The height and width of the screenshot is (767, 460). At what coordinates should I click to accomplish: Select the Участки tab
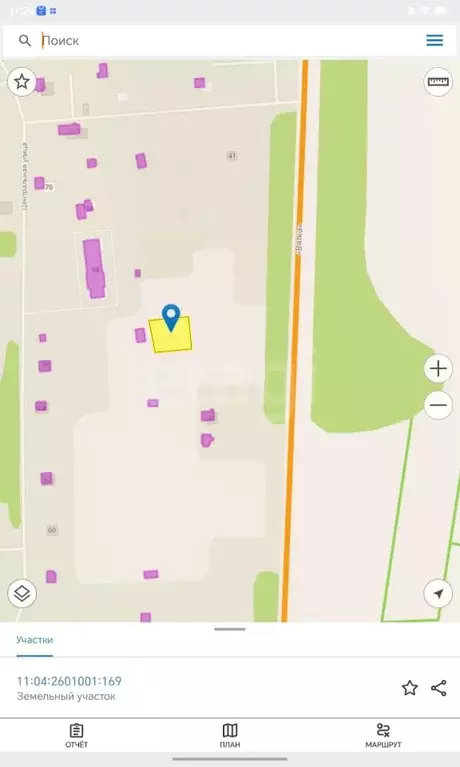(34, 640)
